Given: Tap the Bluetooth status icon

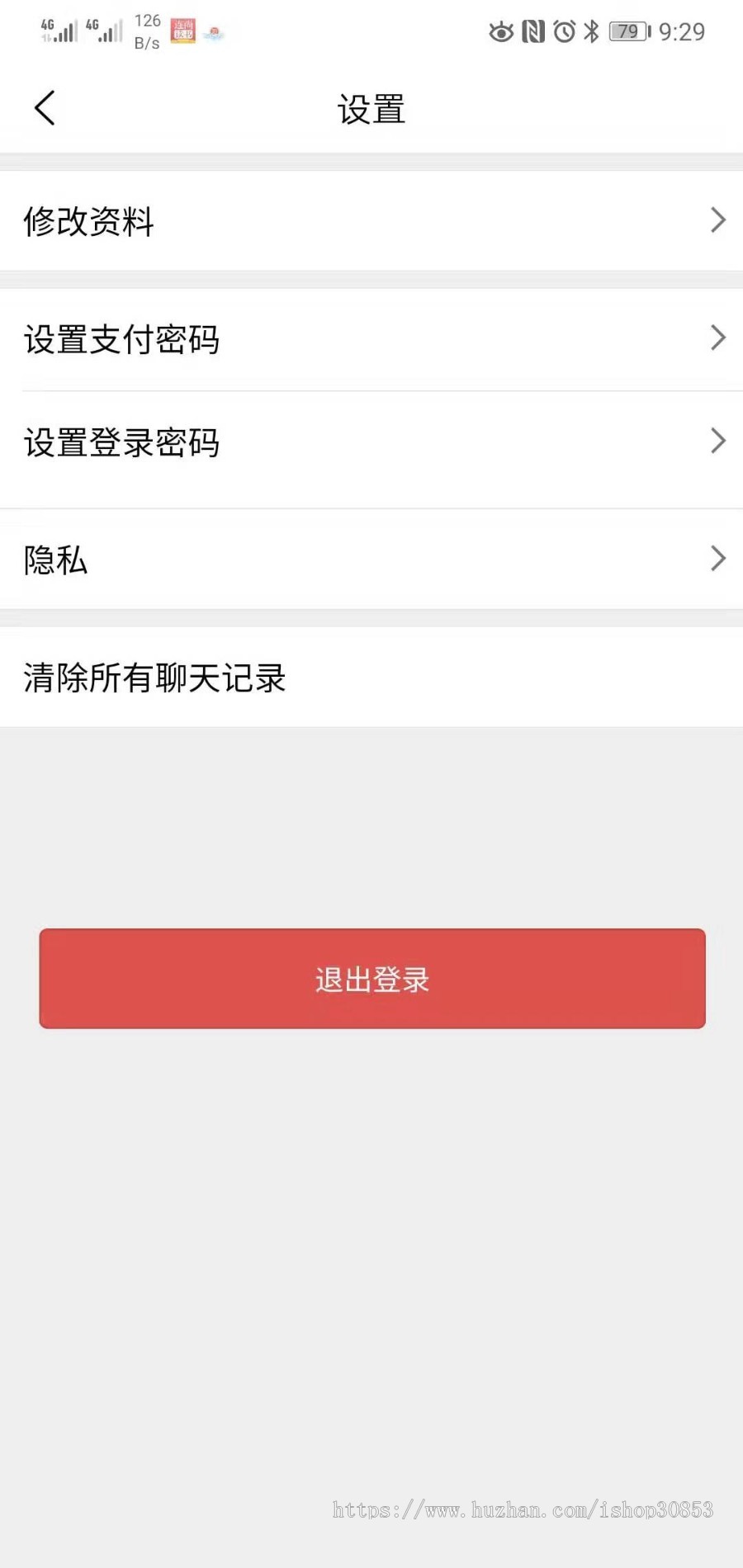Looking at the screenshot, I should pos(589,31).
